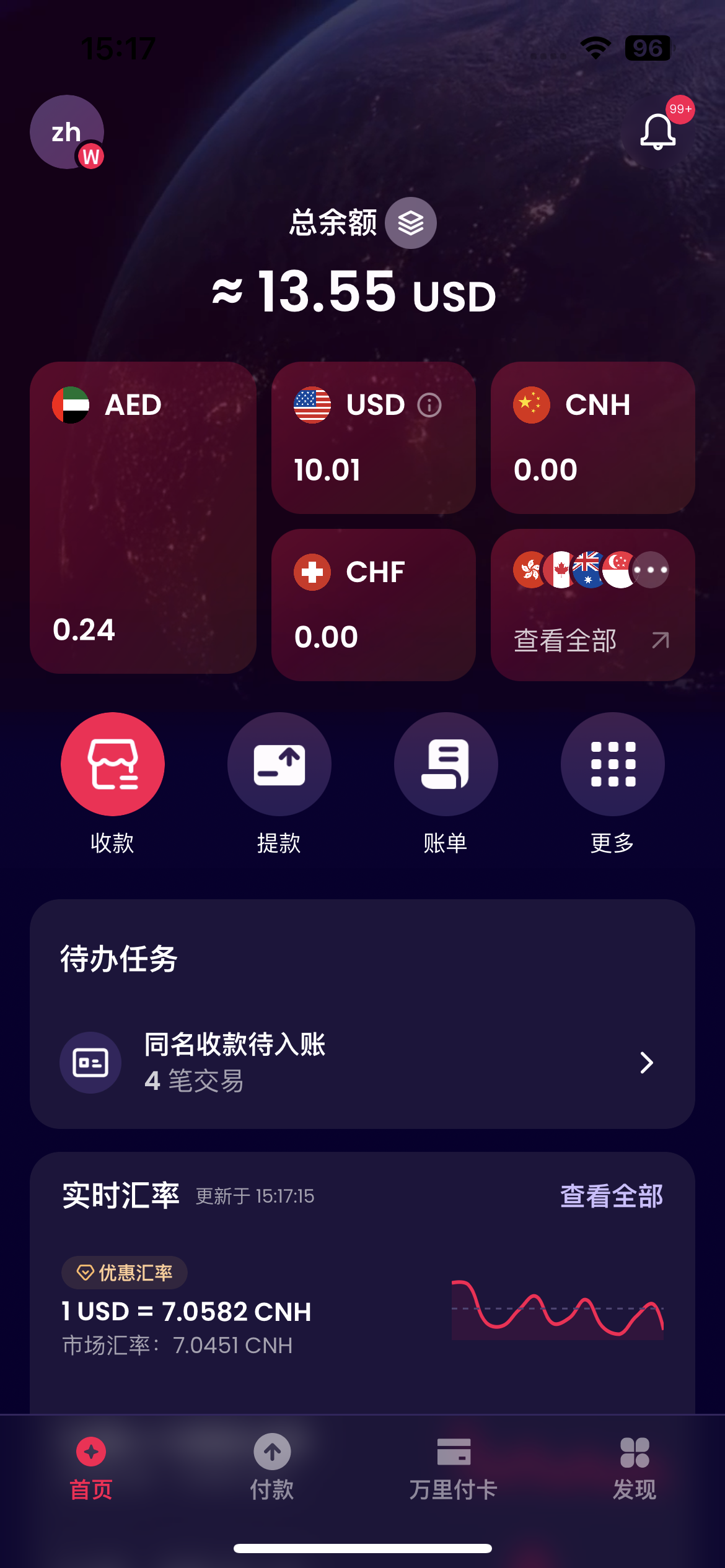
Task: Switch to the 付款 tab
Action: pos(272,1466)
